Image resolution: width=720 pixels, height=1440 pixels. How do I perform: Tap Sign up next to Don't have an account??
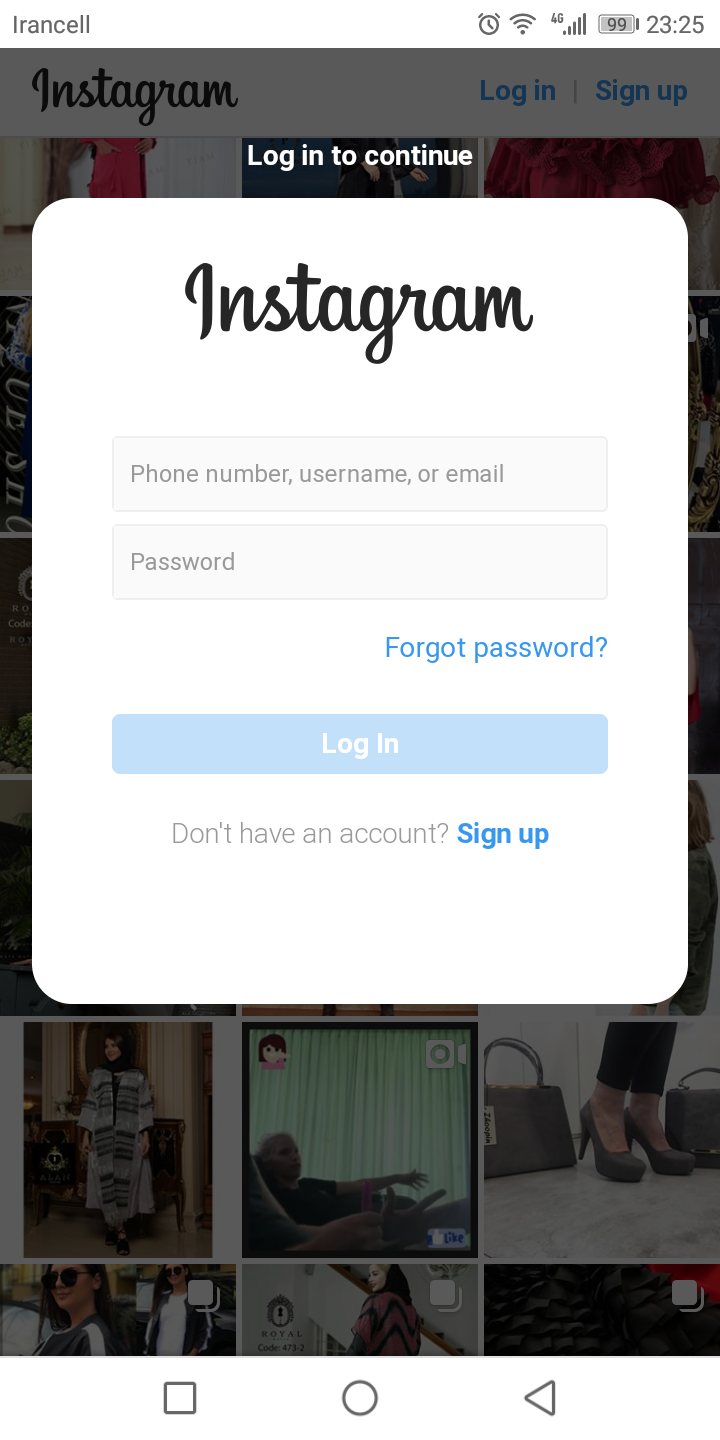coord(502,834)
